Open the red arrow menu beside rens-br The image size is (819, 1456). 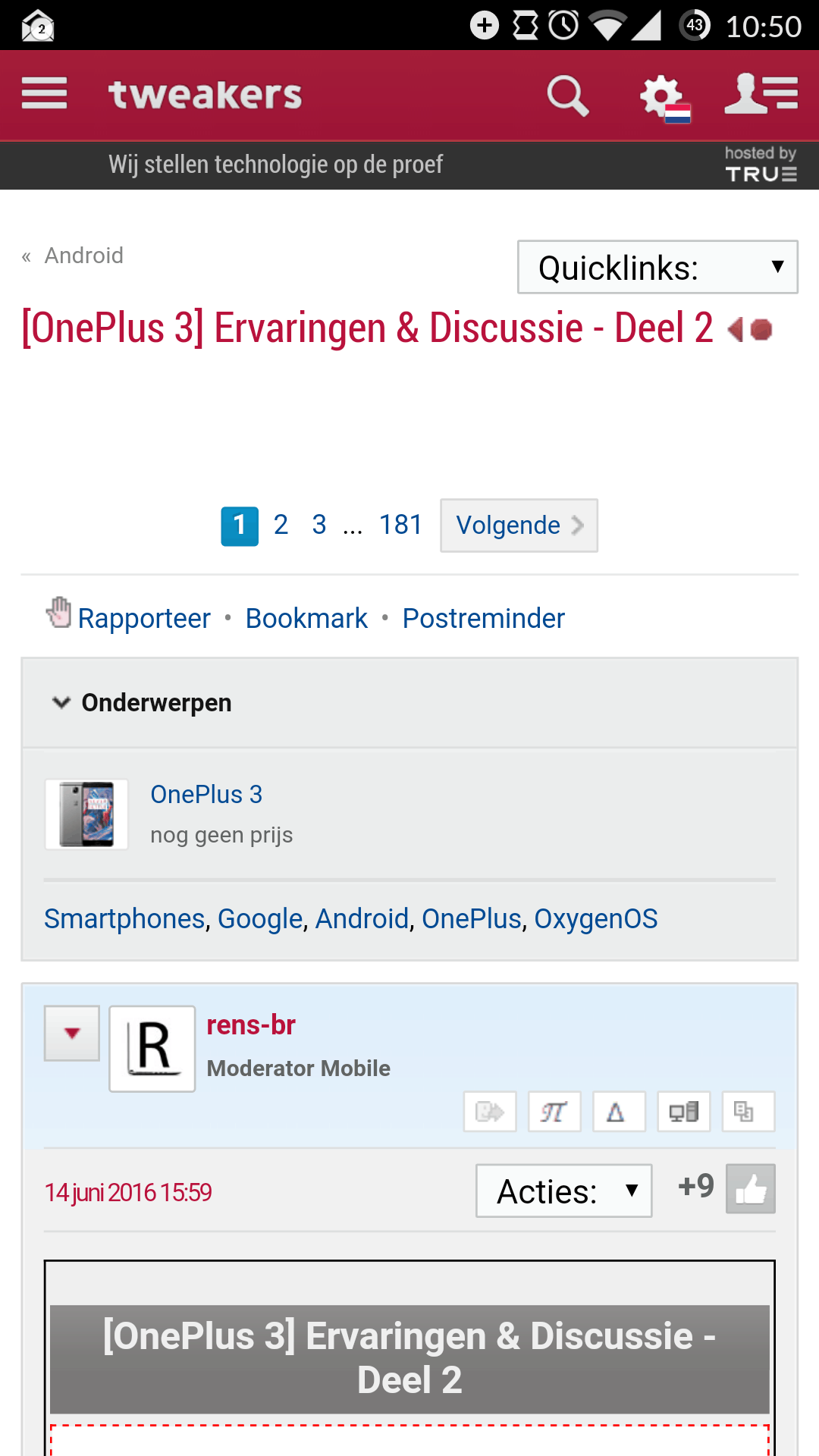(72, 1034)
